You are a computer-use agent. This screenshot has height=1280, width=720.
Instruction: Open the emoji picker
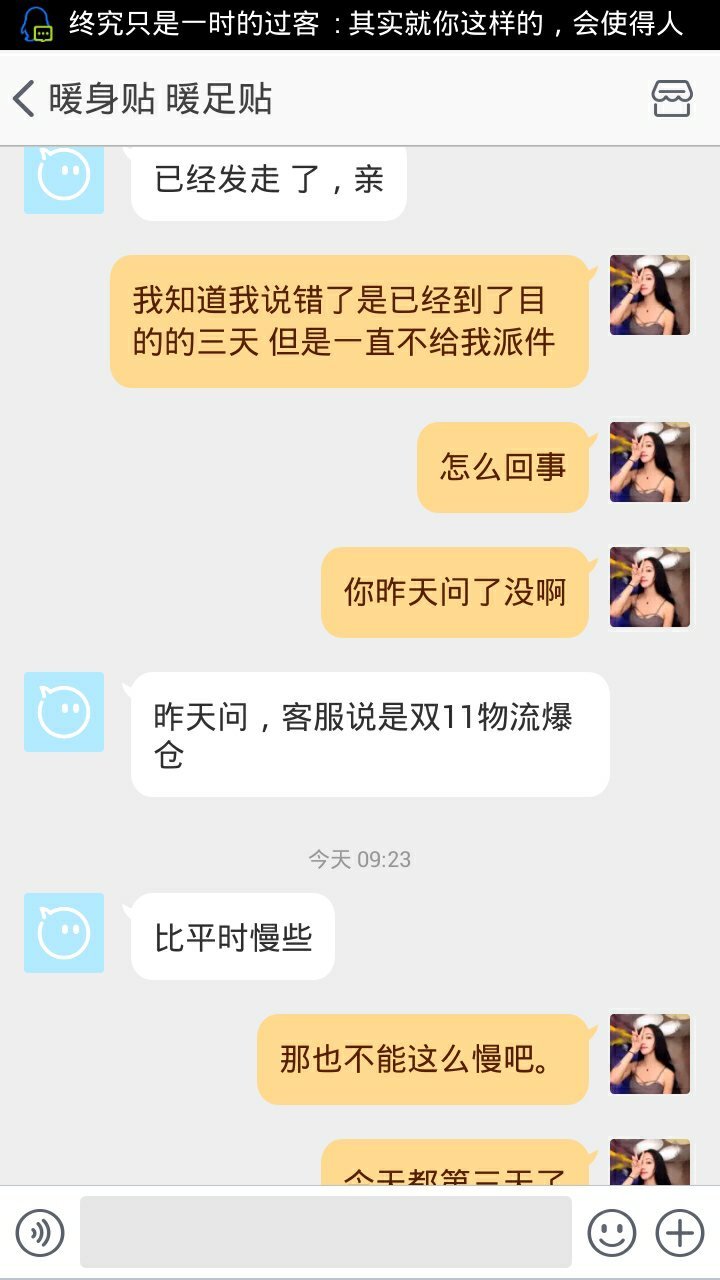[x=611, y=1232]
